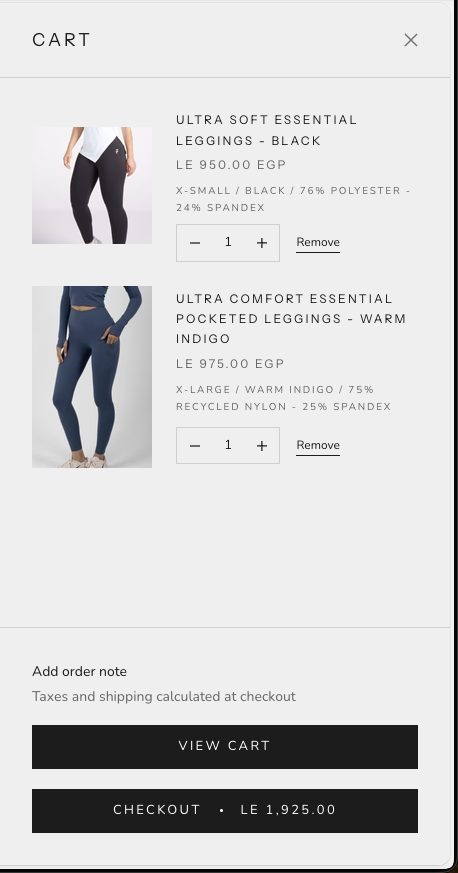
Task: Remove Warm Indigo pocketed leggings from cart
Action: (x=318, y=445)
